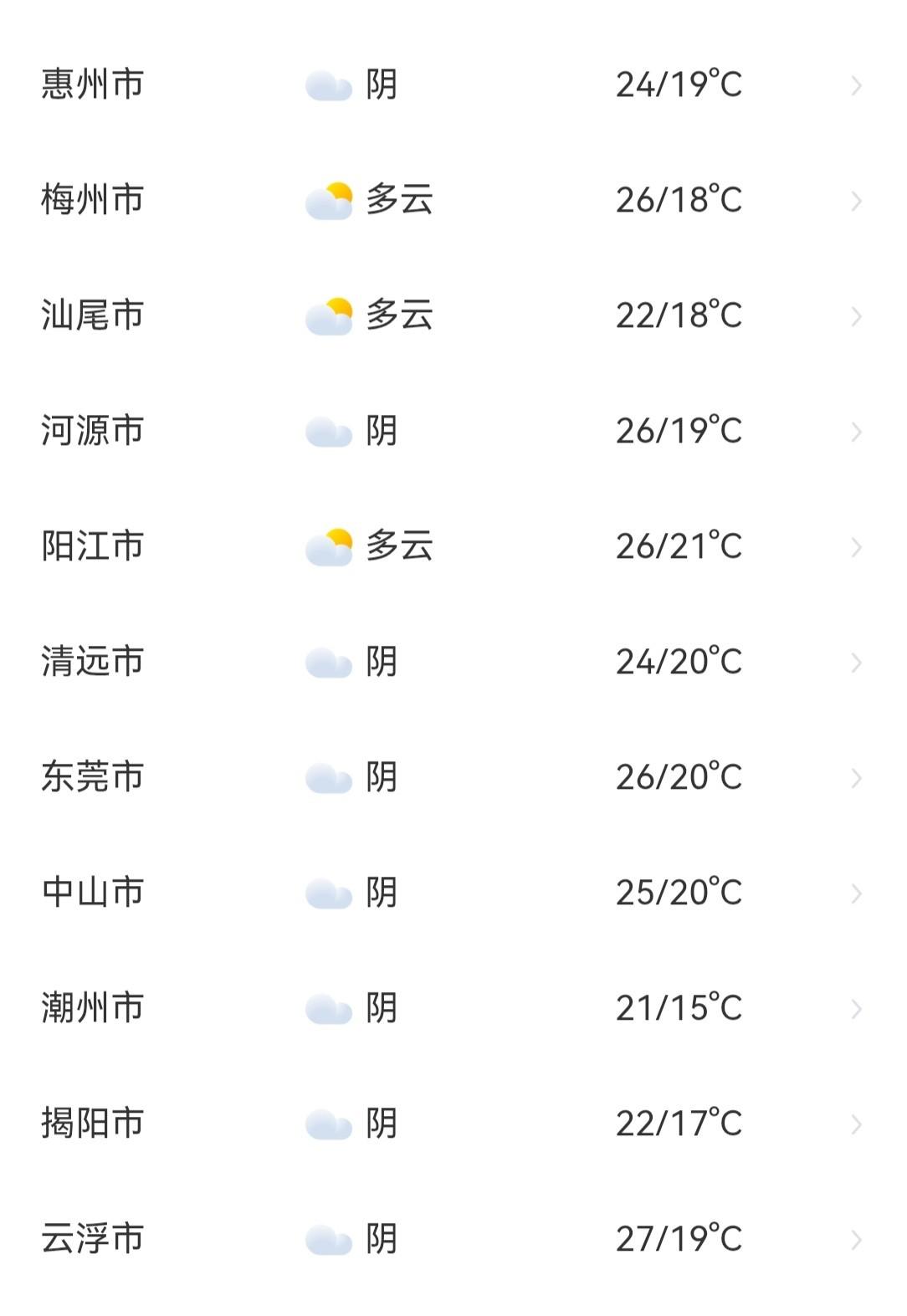View the 潮州市 weather details
The image size is (907, 1316).
[x=453, y=1008]
